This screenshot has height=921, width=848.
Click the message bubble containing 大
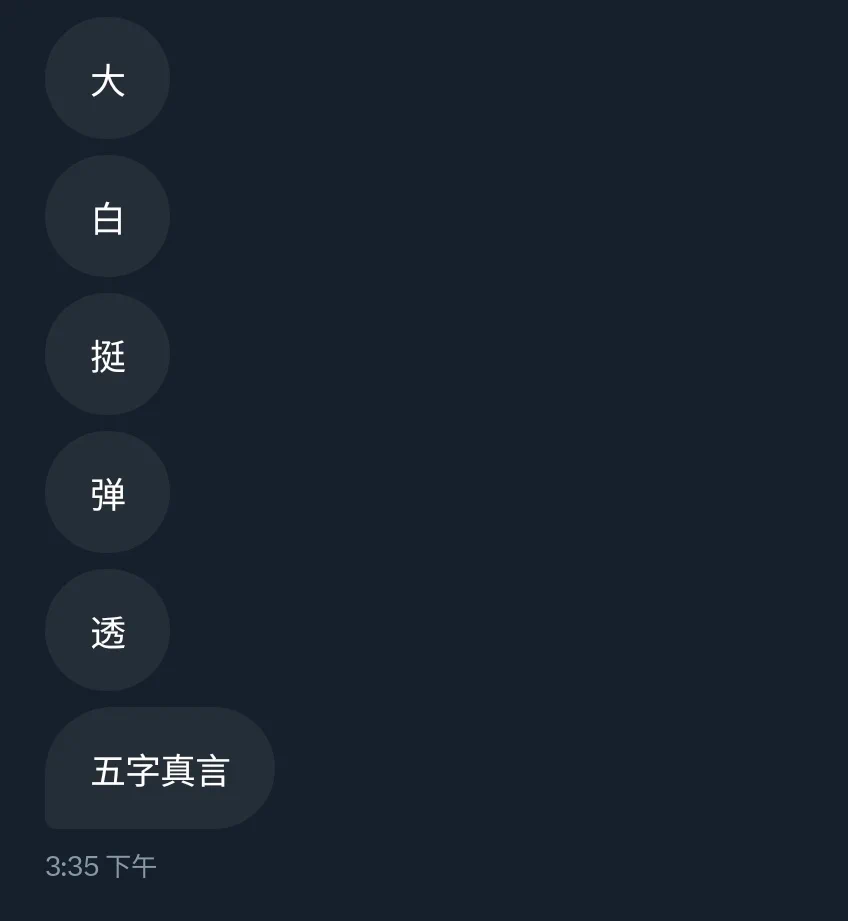[x=107, y=78]
